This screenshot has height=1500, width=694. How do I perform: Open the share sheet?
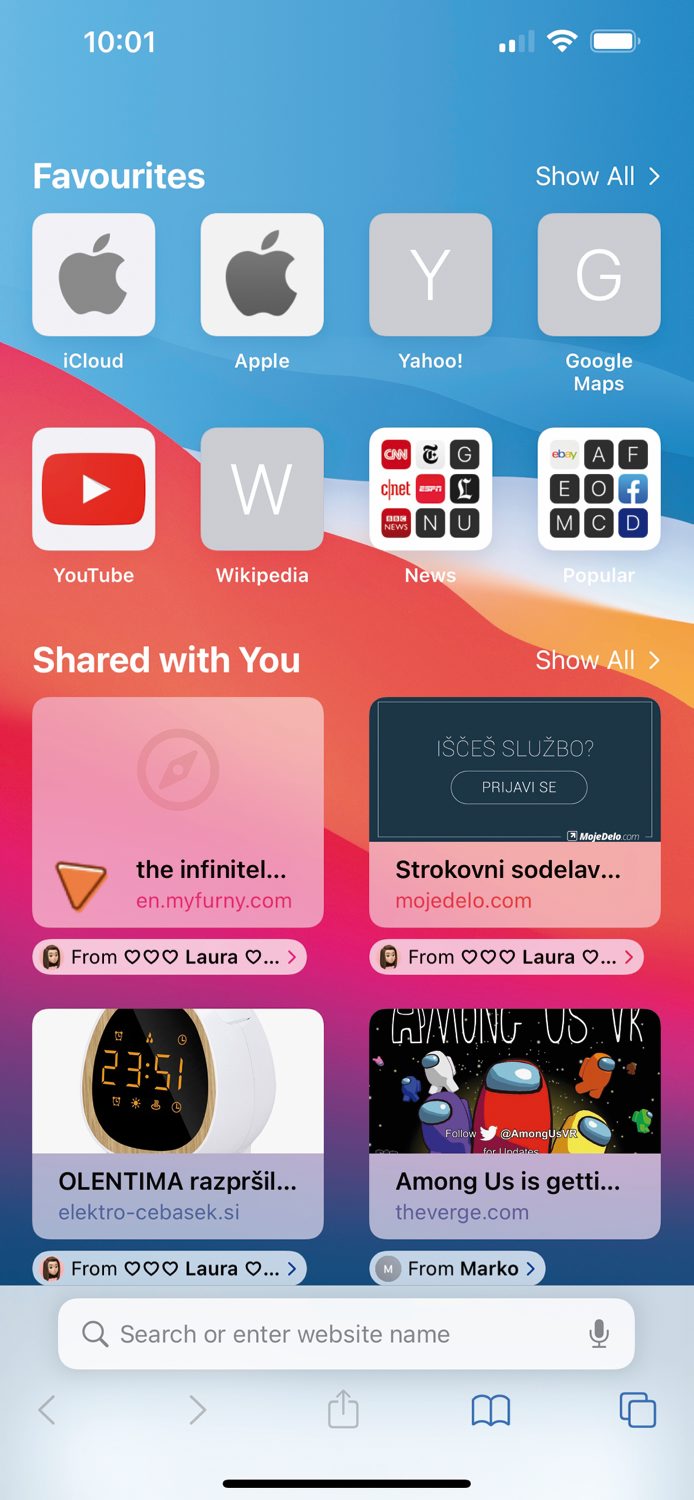click(x=343, y=1409)
